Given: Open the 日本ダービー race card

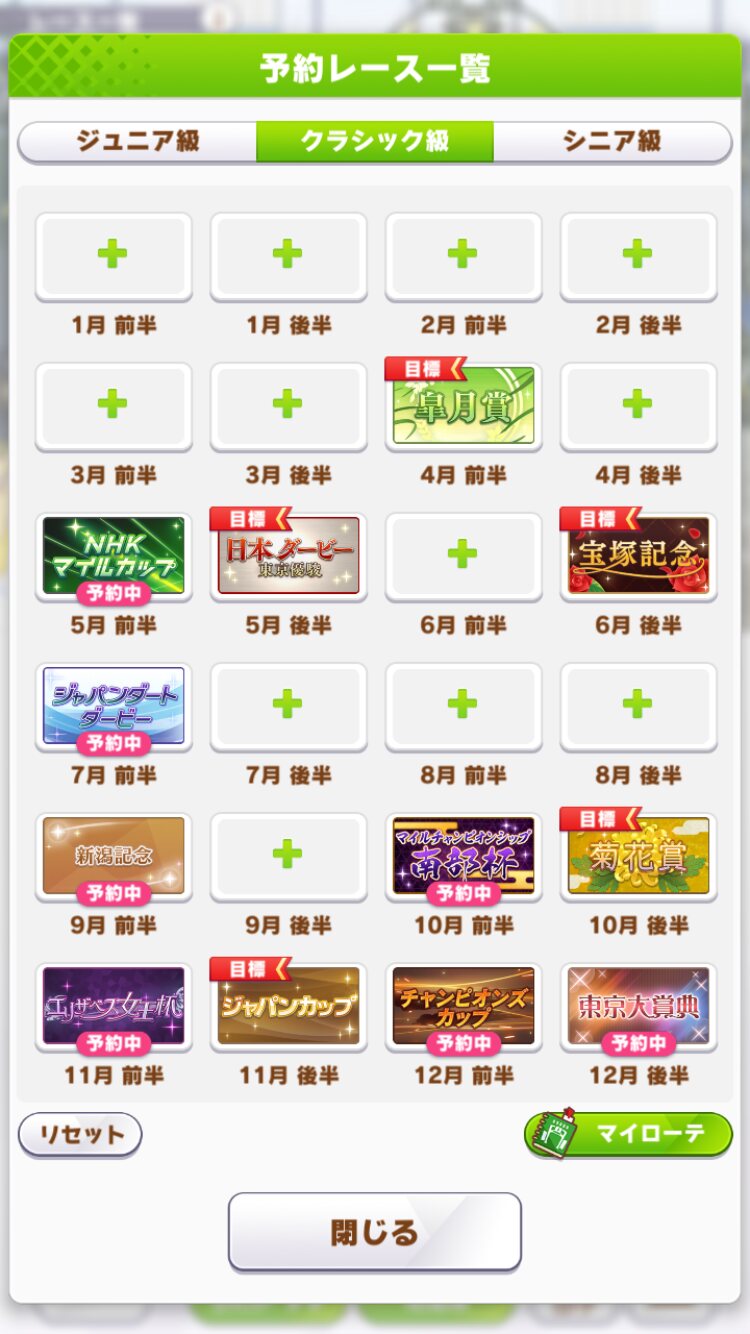Looking at the screenshot, I should pos(288,556).
